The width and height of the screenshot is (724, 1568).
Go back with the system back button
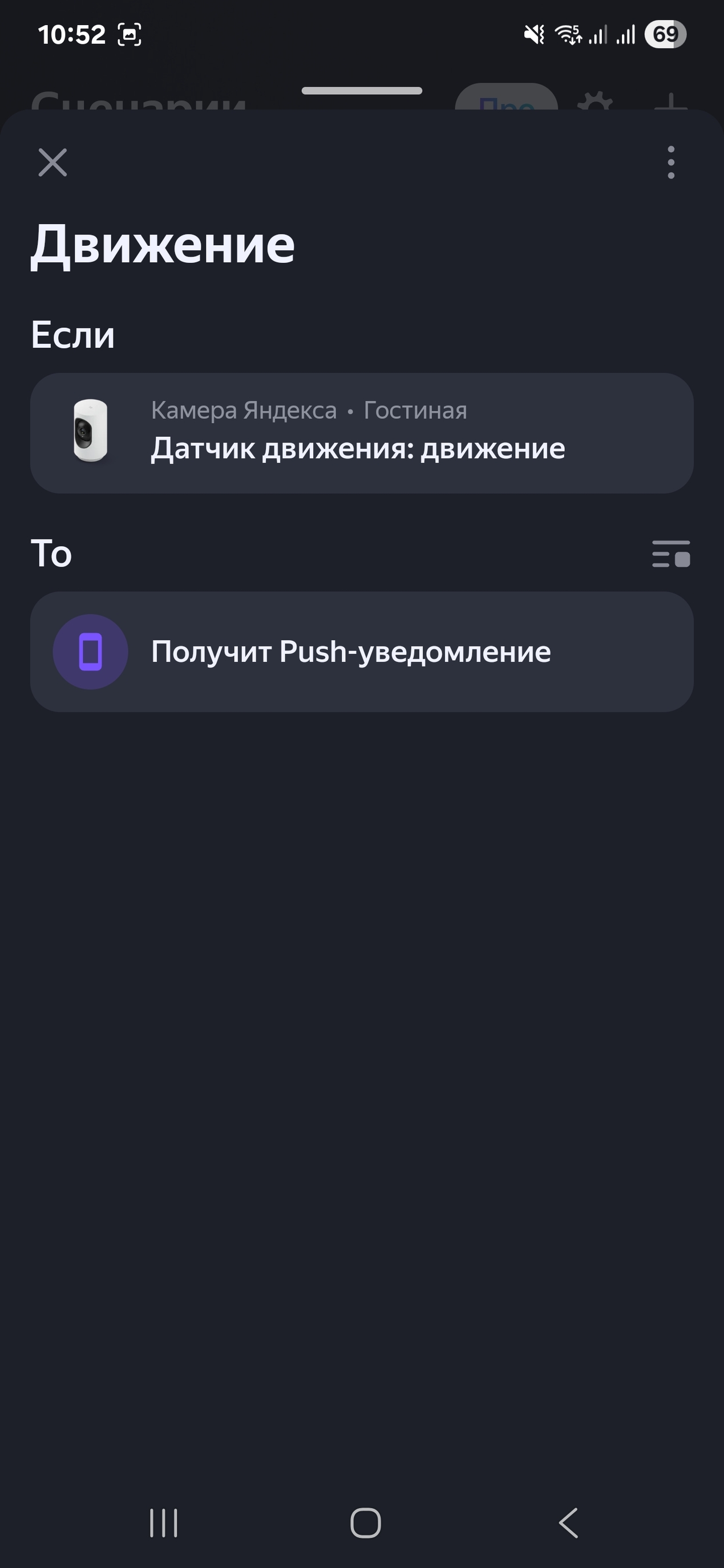[568, 1524]
